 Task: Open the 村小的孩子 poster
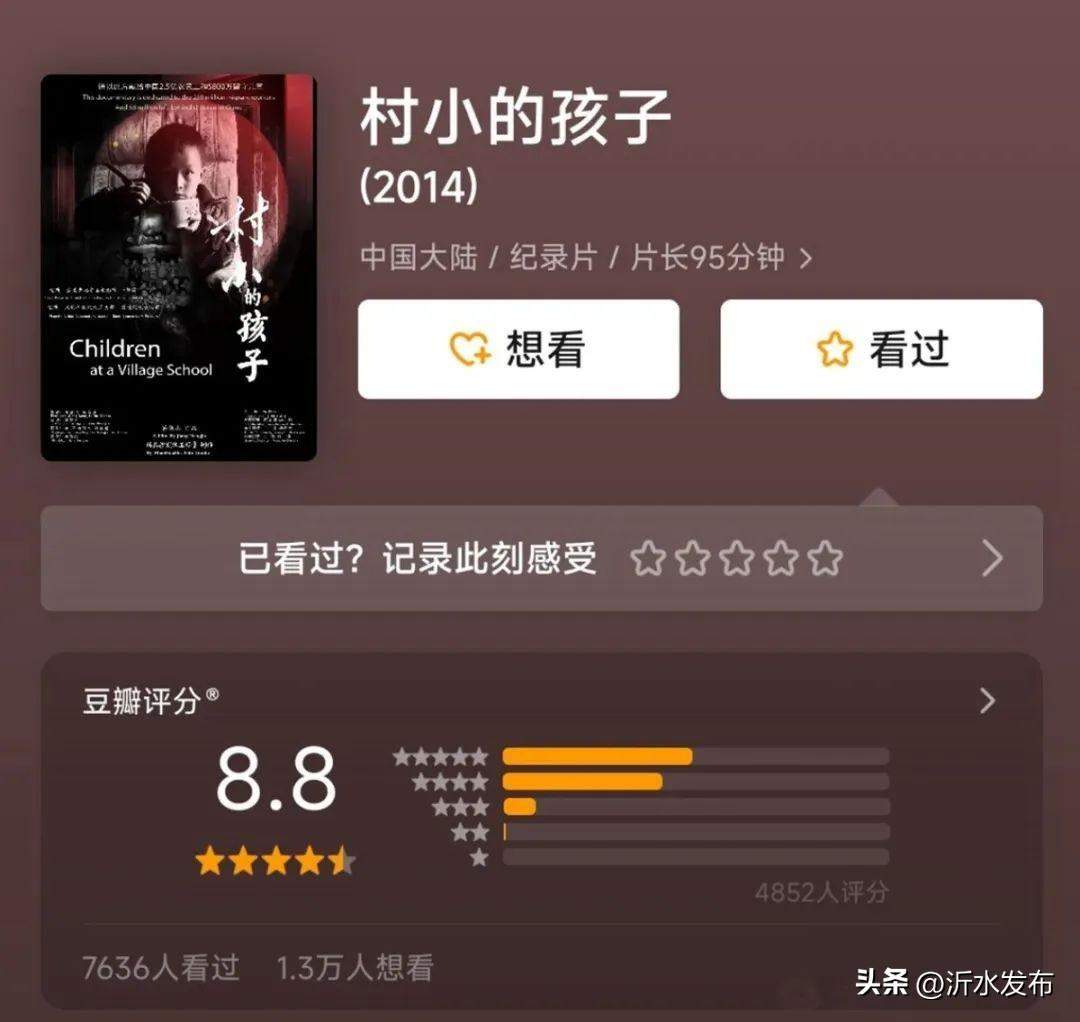(x=178, y=268)
